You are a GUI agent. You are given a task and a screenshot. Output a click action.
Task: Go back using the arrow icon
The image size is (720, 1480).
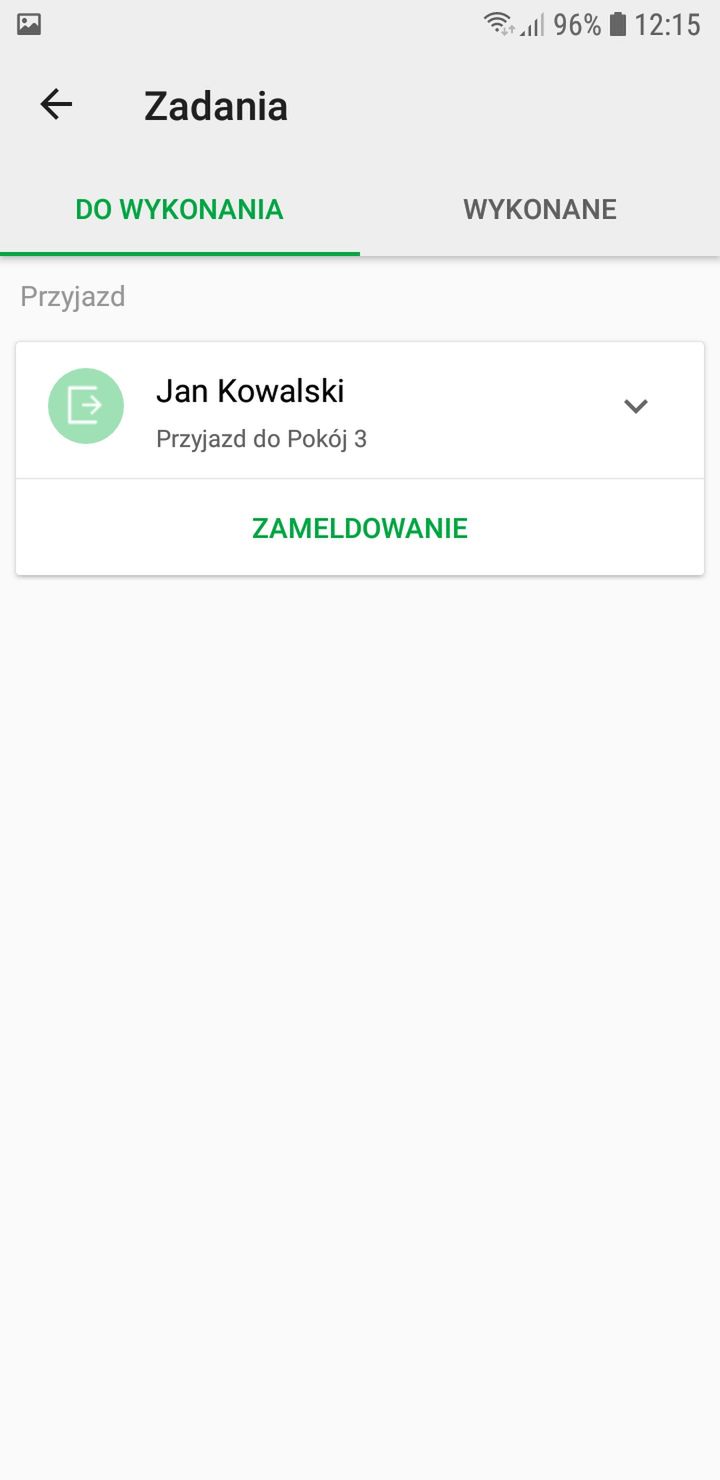[56, 105]
